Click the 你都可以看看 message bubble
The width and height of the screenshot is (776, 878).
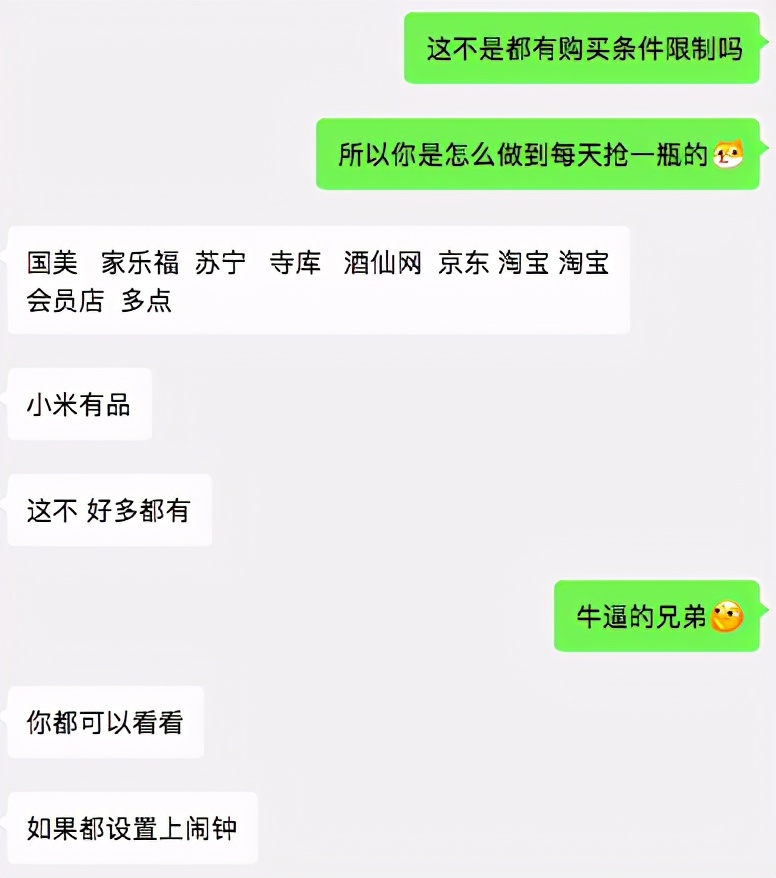coord(105,722)
